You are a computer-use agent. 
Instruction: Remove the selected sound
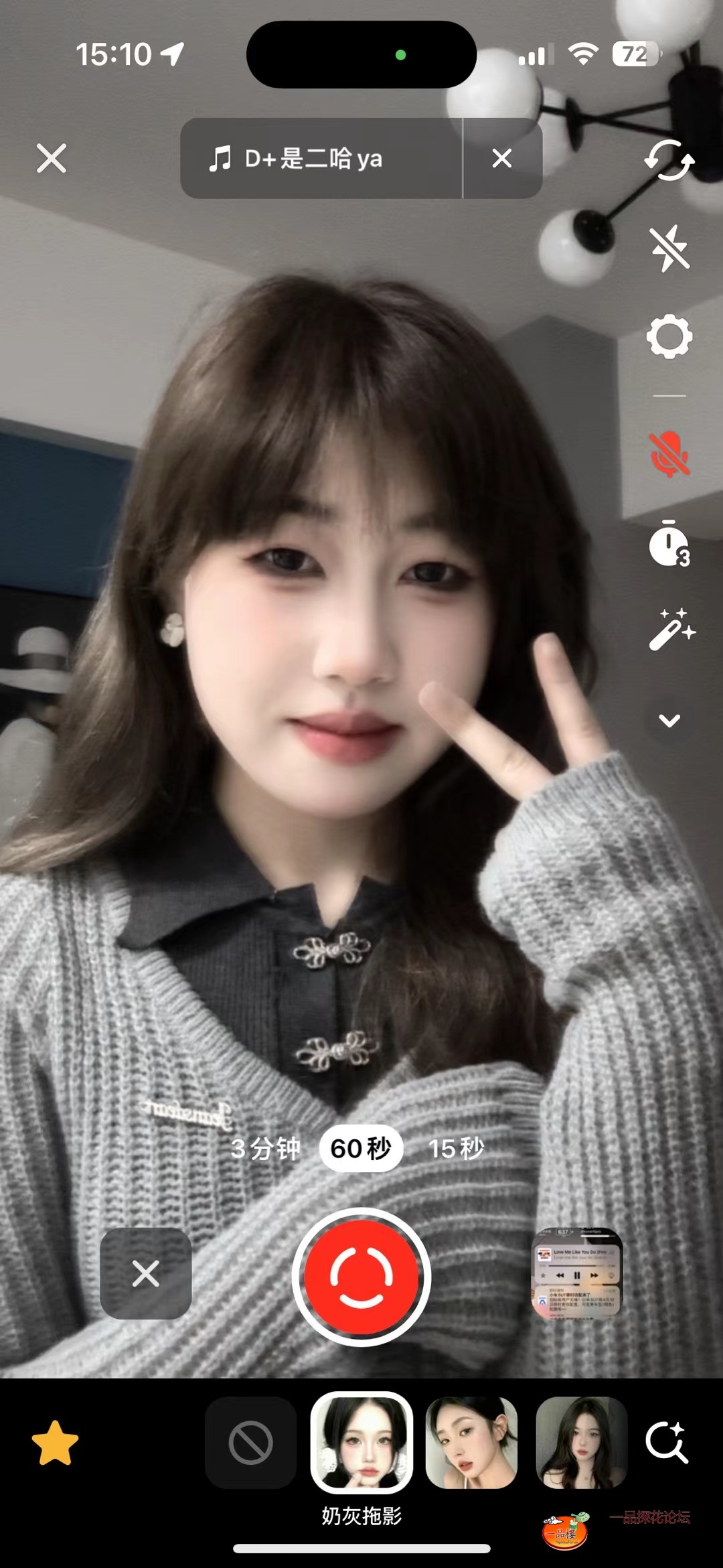click(502, 159)
